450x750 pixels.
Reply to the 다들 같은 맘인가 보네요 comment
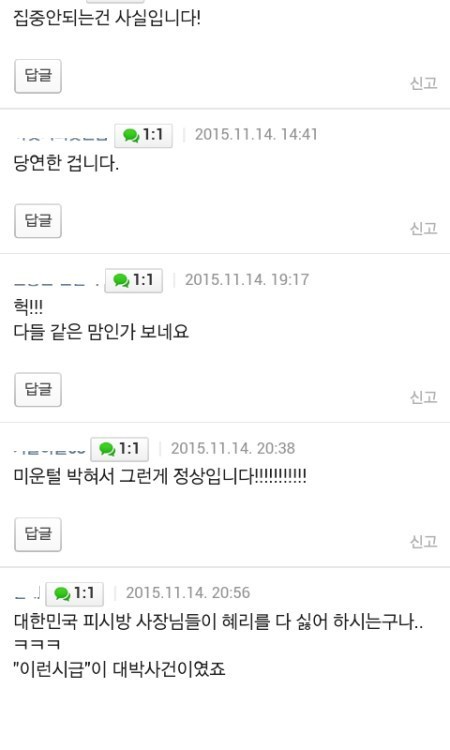point(38,389)
